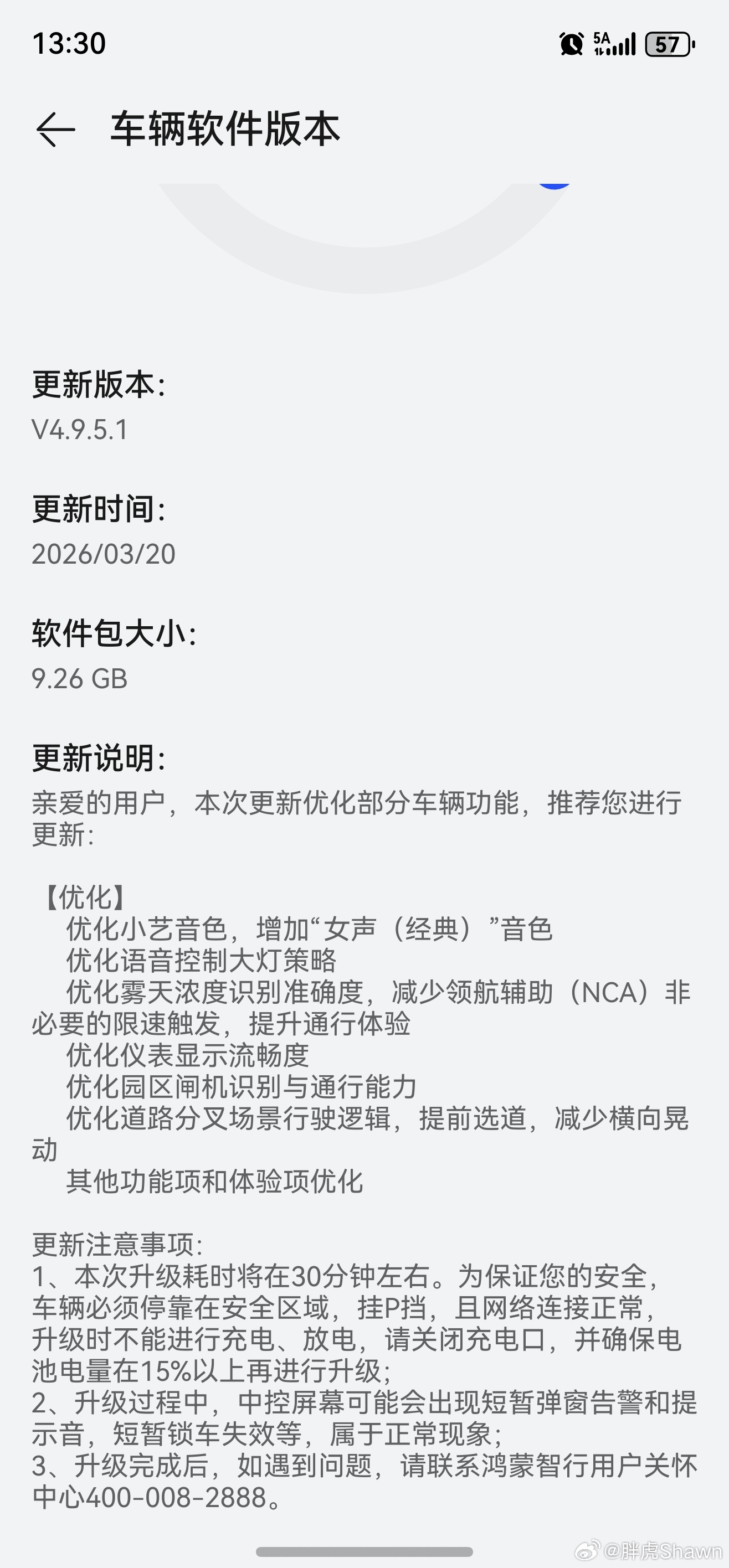Call the hotline 400-008-2888
The height and width of the screenshot is (1568, 729).
[x=177, y=1498]
